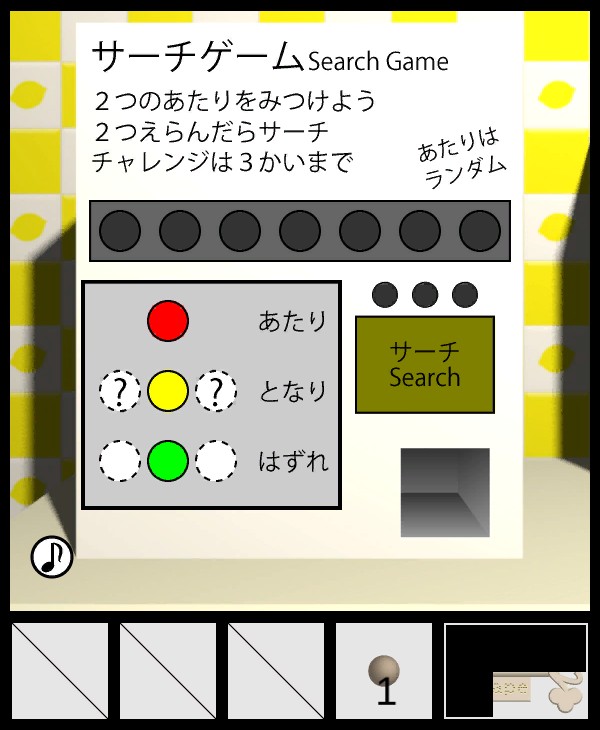
Task: Tap the Search button
Action: [x=424, y=365]
